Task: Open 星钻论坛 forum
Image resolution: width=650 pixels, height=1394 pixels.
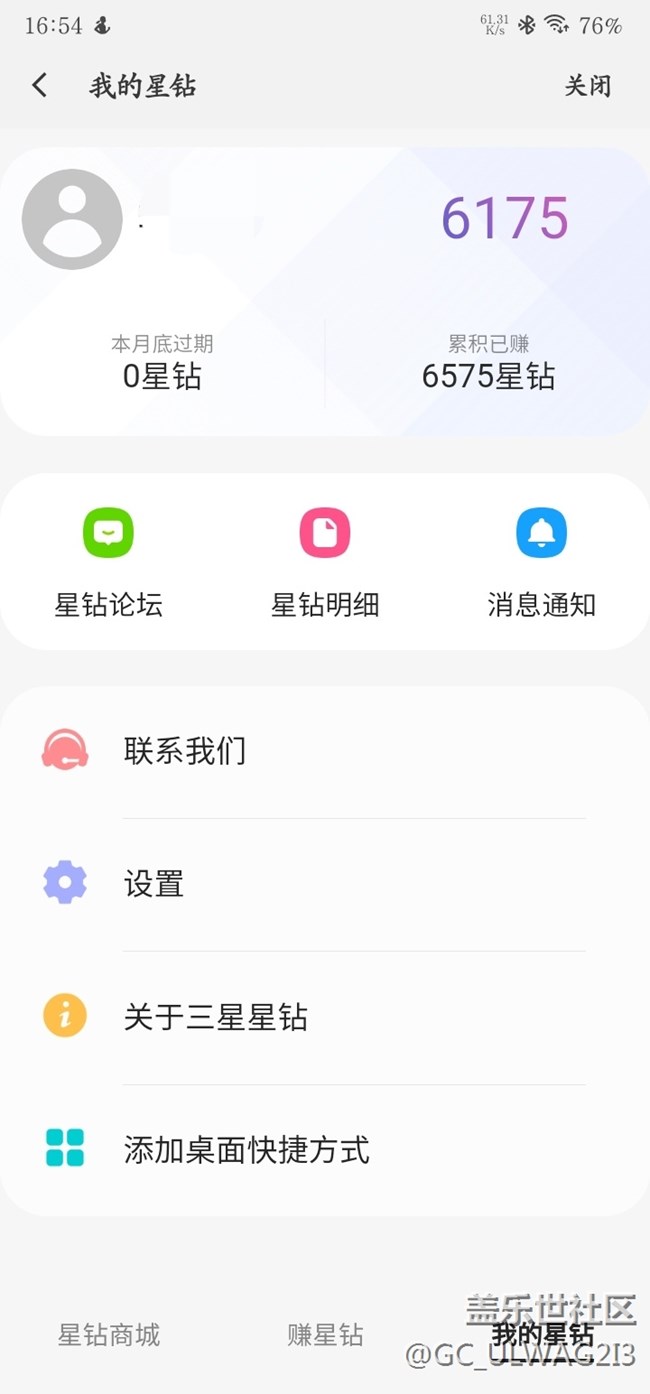Action: [108, 560]
